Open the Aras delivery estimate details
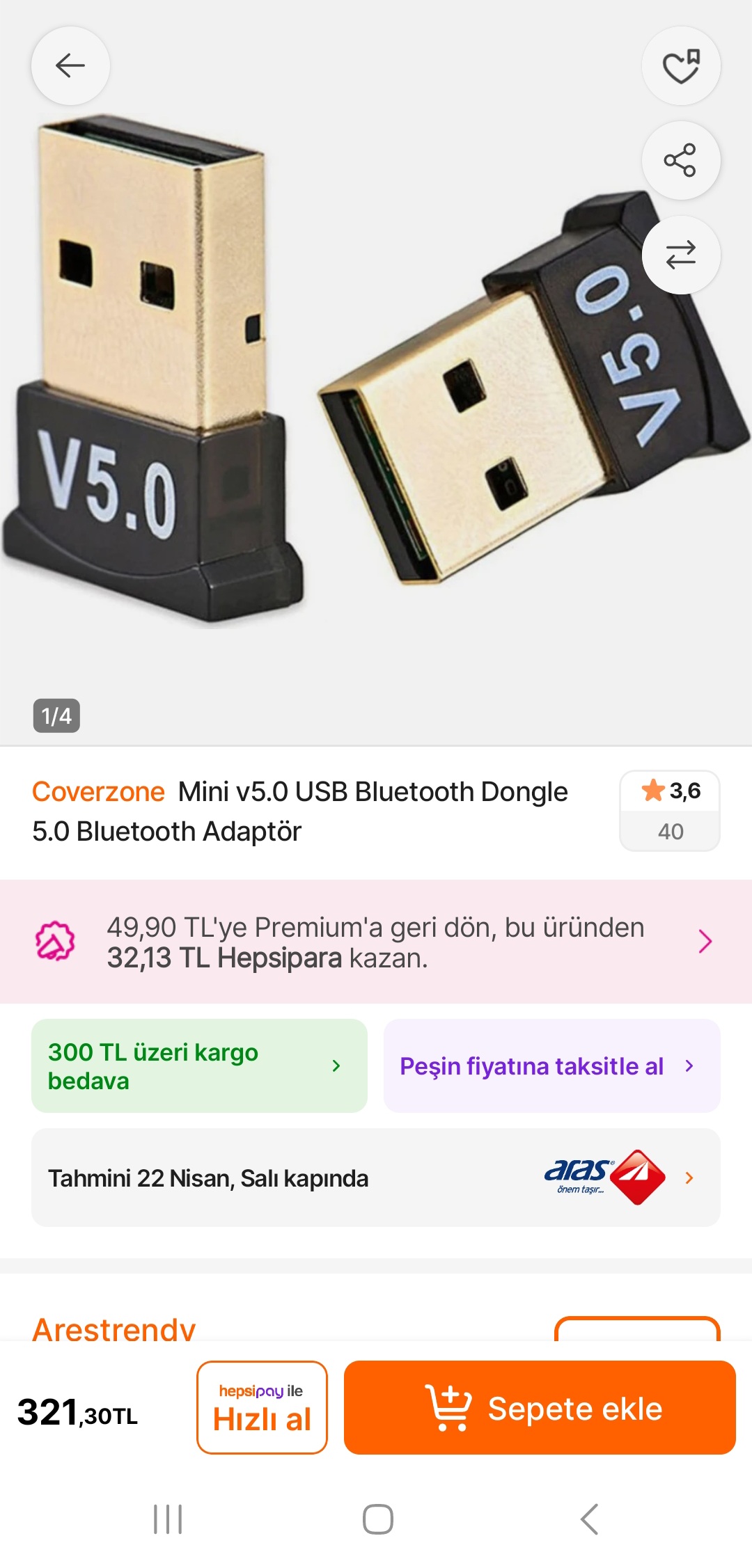 pos(376,1178)
